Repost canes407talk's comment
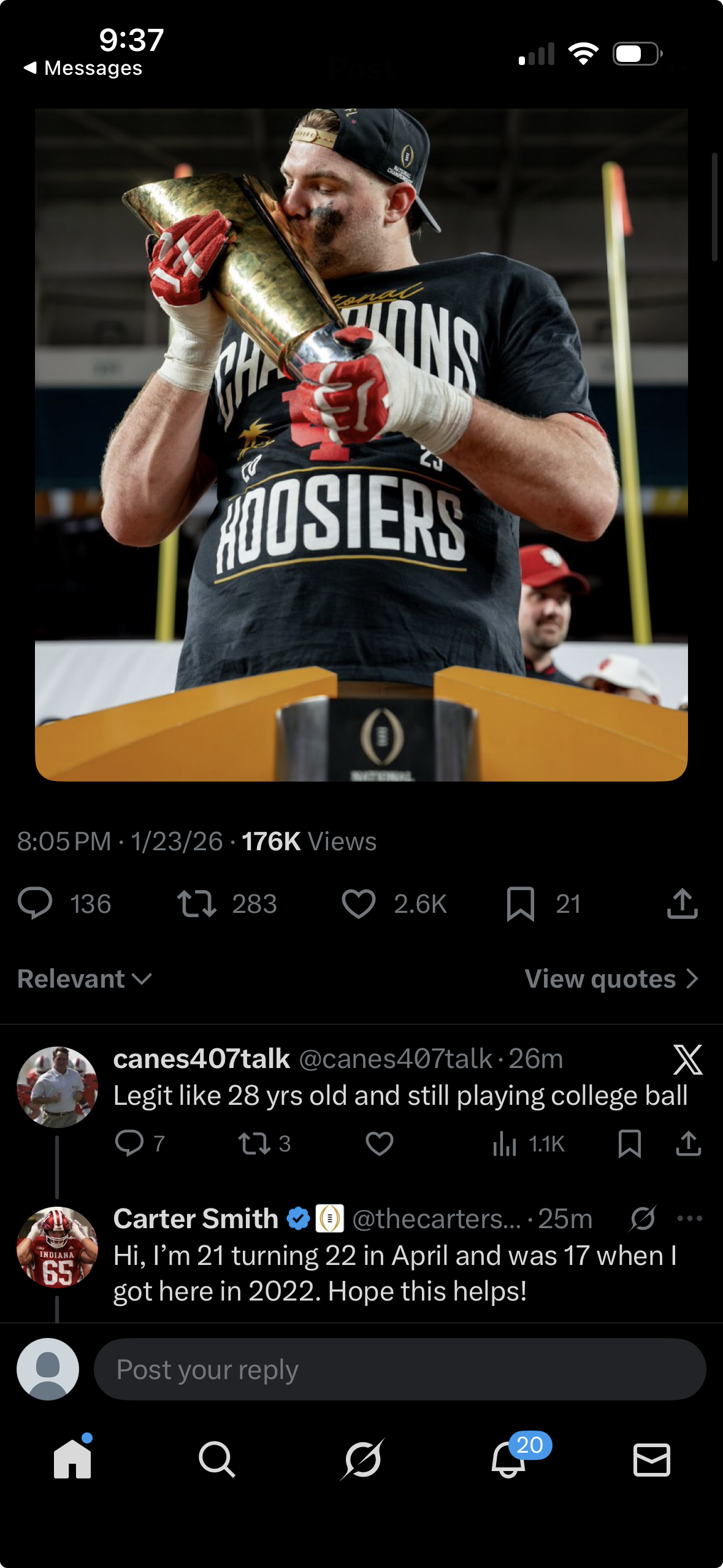The height and width of the screenshot is (1568, 723). [254, 1143]
